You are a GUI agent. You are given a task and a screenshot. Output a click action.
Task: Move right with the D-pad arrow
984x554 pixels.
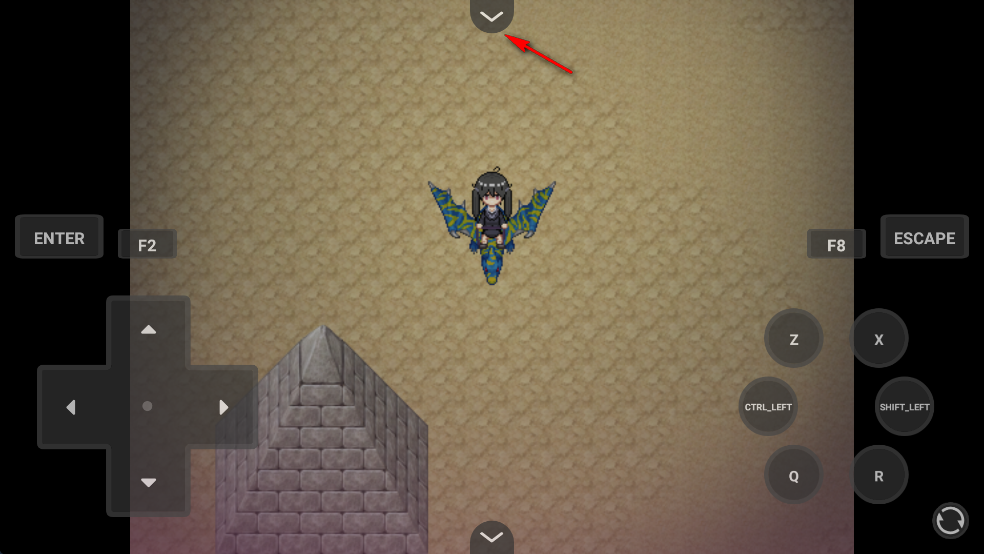pyautogui.click(x=224, y=407)
